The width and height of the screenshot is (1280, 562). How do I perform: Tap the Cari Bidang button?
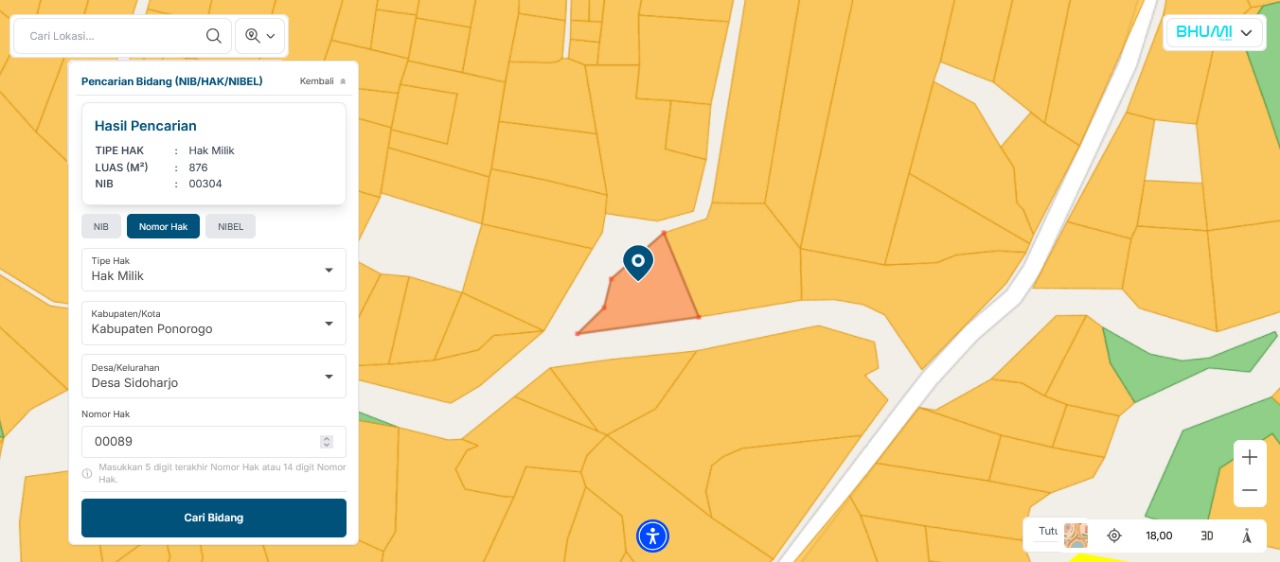[214, 518]
